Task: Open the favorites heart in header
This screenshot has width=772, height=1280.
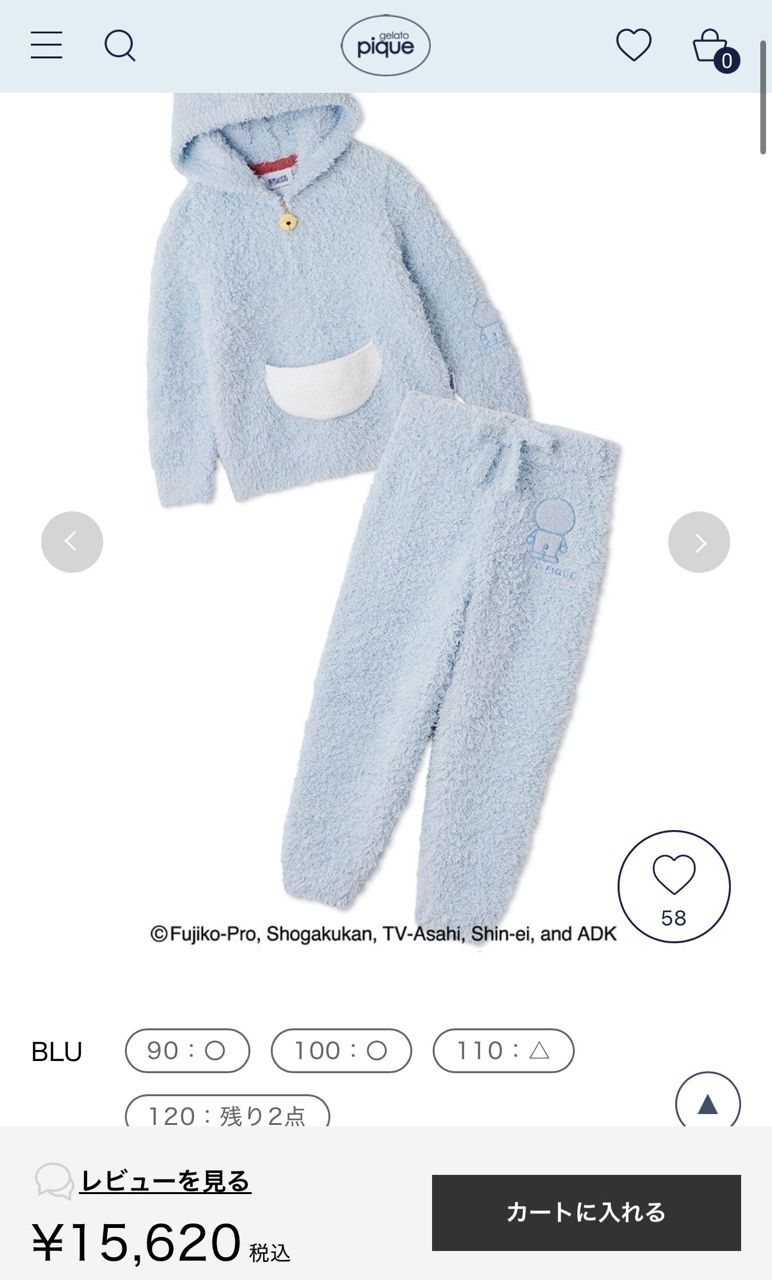Action: (x=633, y=45)
